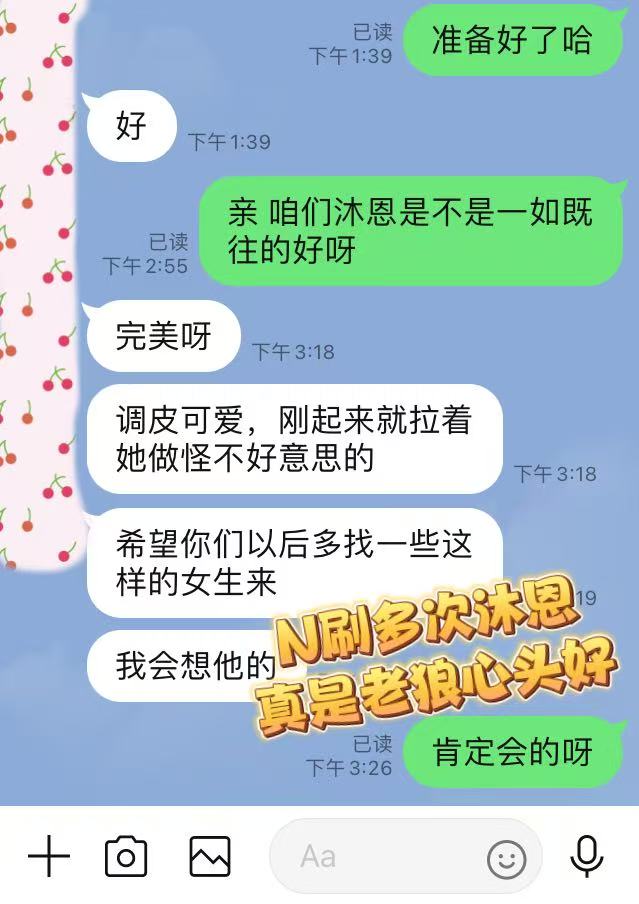The width and height of the screenshot is (639, 904).
Task: Open the emoji and sticker picker
Action: [x=507, y=858]
